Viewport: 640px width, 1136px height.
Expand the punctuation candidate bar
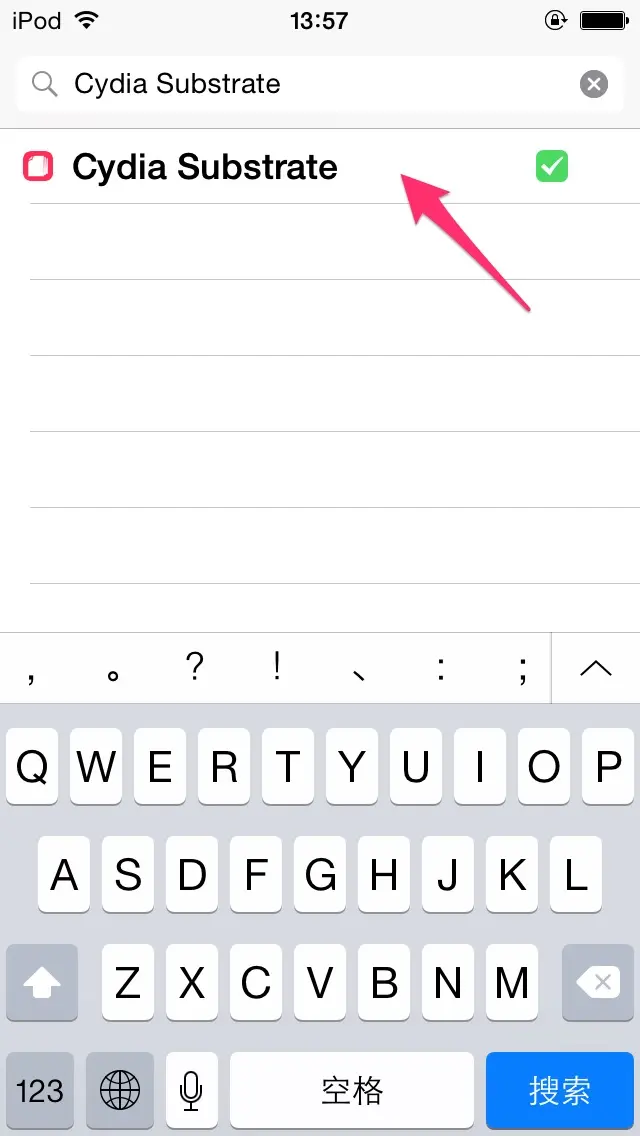[x=596, y=668]
